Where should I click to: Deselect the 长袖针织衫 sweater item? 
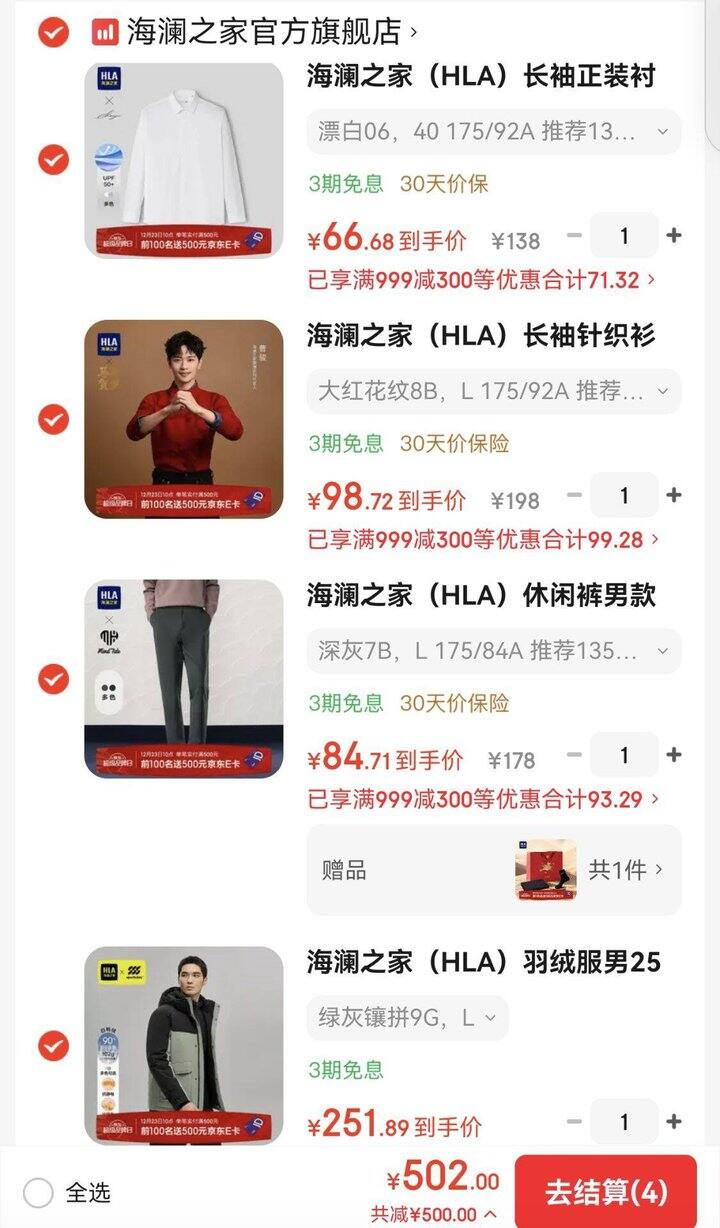coord(53,420)
